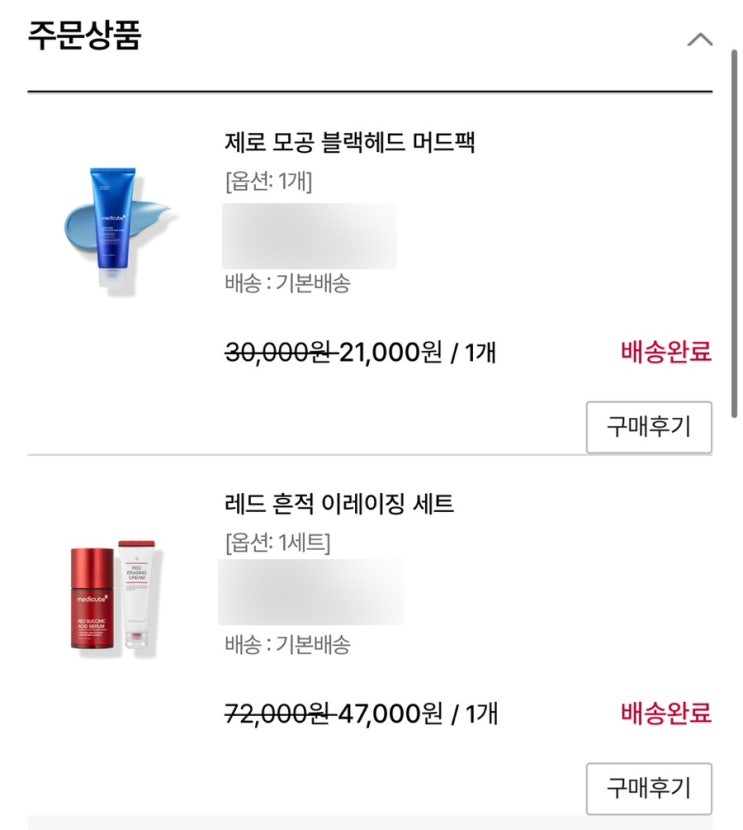Write 구매후기 for 레드 흔적 이레이징 세트
This screenshot has height=830, width=743.
648,788
